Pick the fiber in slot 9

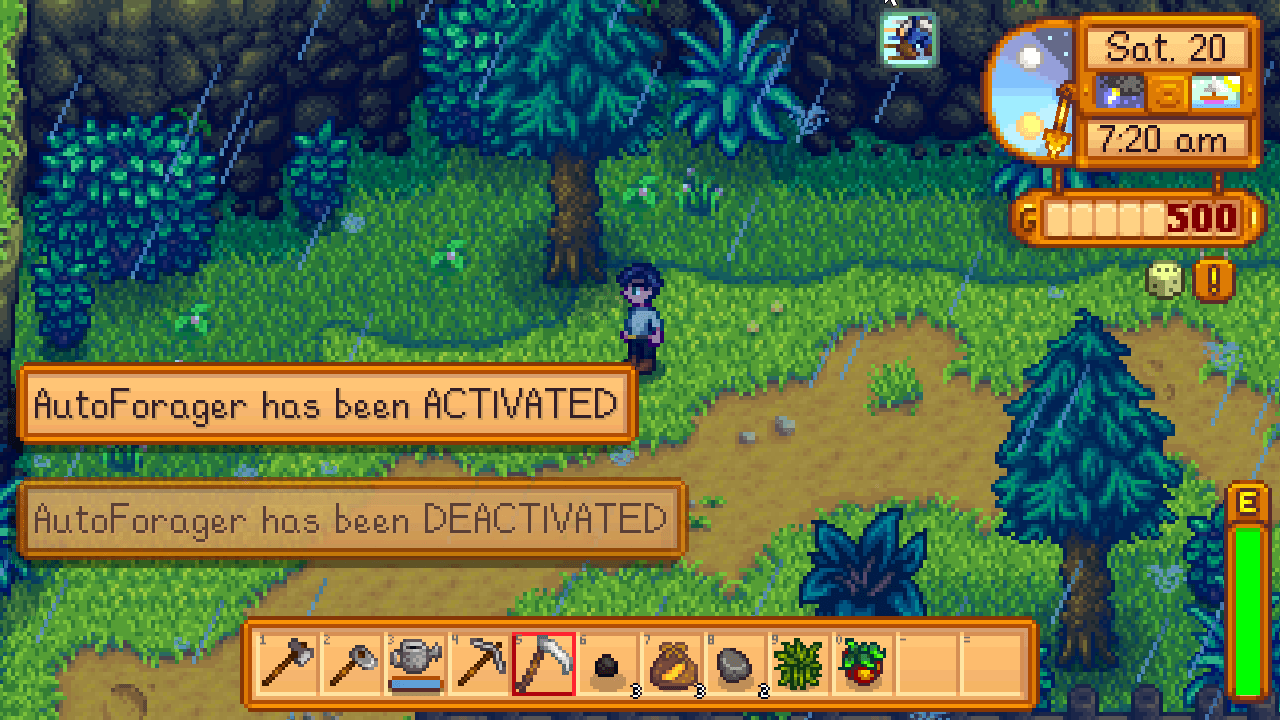[799, 664]
